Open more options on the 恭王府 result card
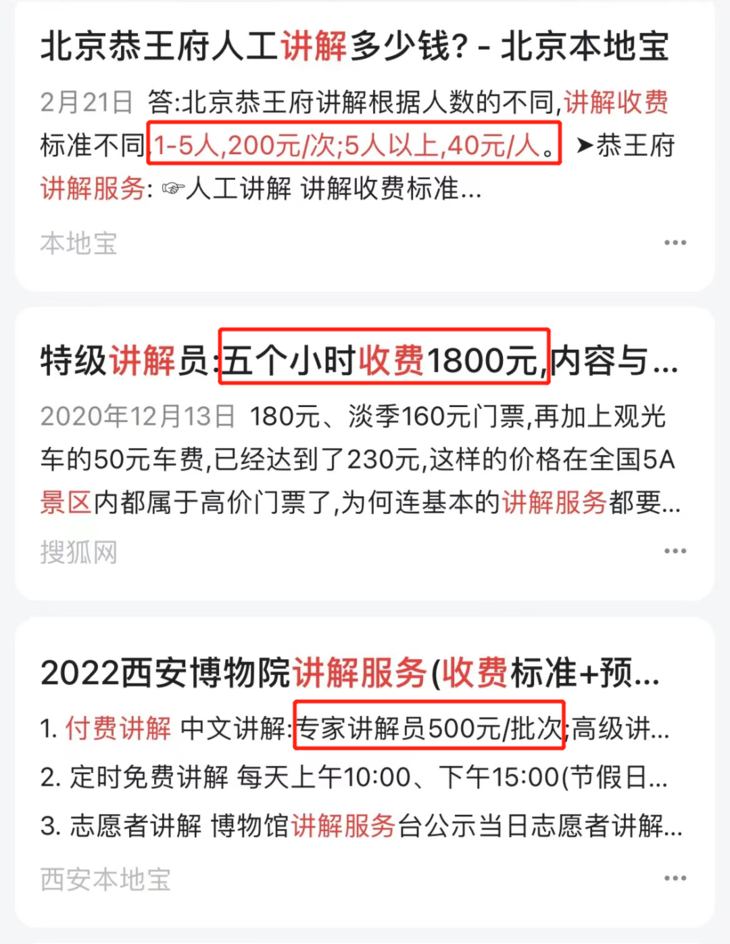The width and height of the screenshot is (730, 944). (x=676, y=242)
